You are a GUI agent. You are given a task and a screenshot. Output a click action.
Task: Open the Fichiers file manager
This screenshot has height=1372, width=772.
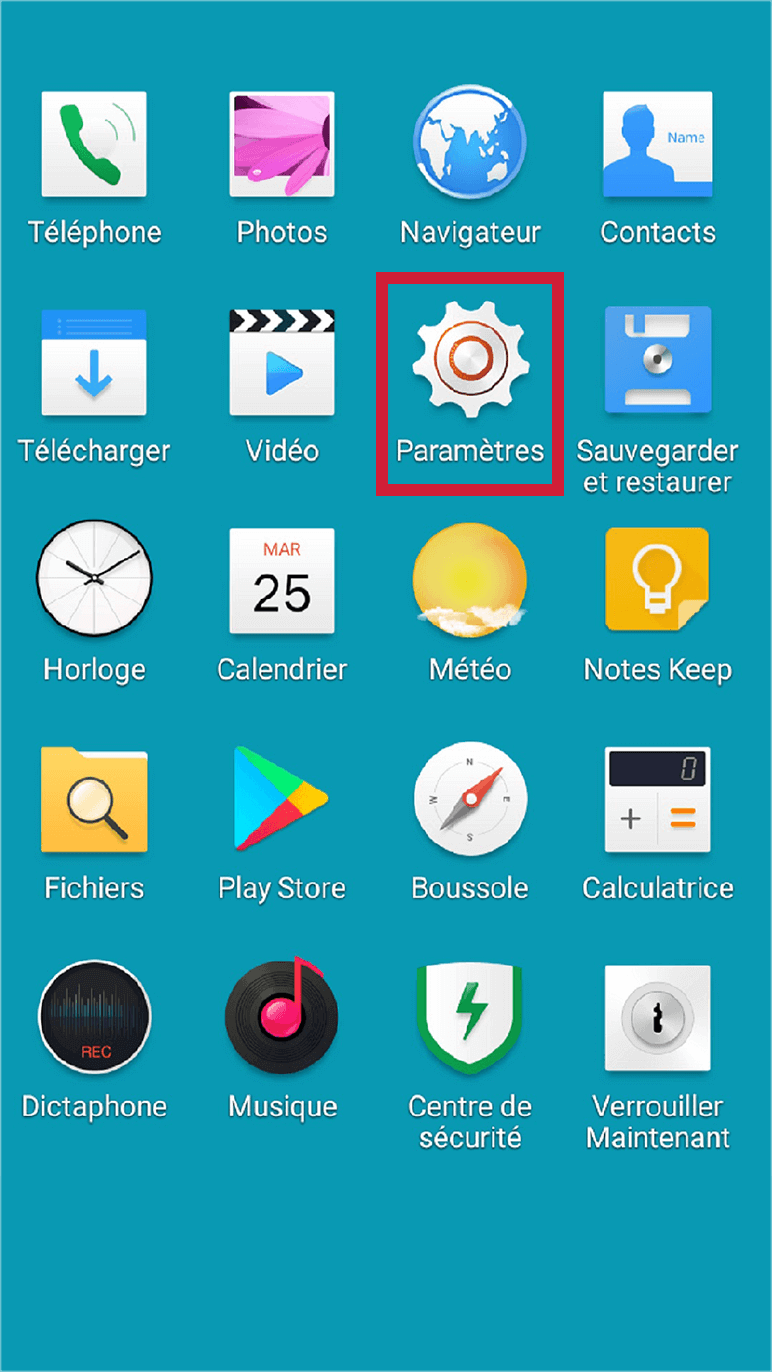94,799
